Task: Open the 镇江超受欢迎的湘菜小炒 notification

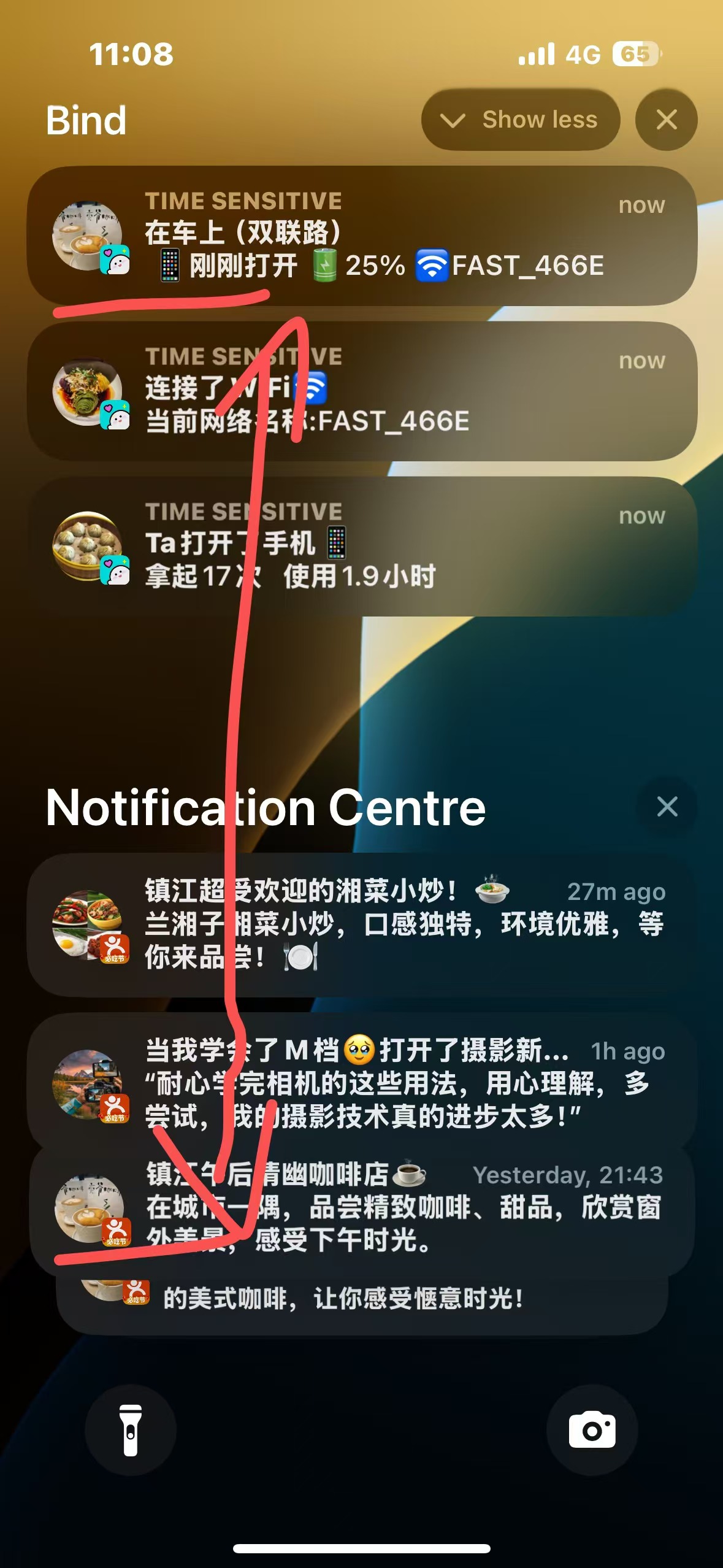Action: point(362,924)
